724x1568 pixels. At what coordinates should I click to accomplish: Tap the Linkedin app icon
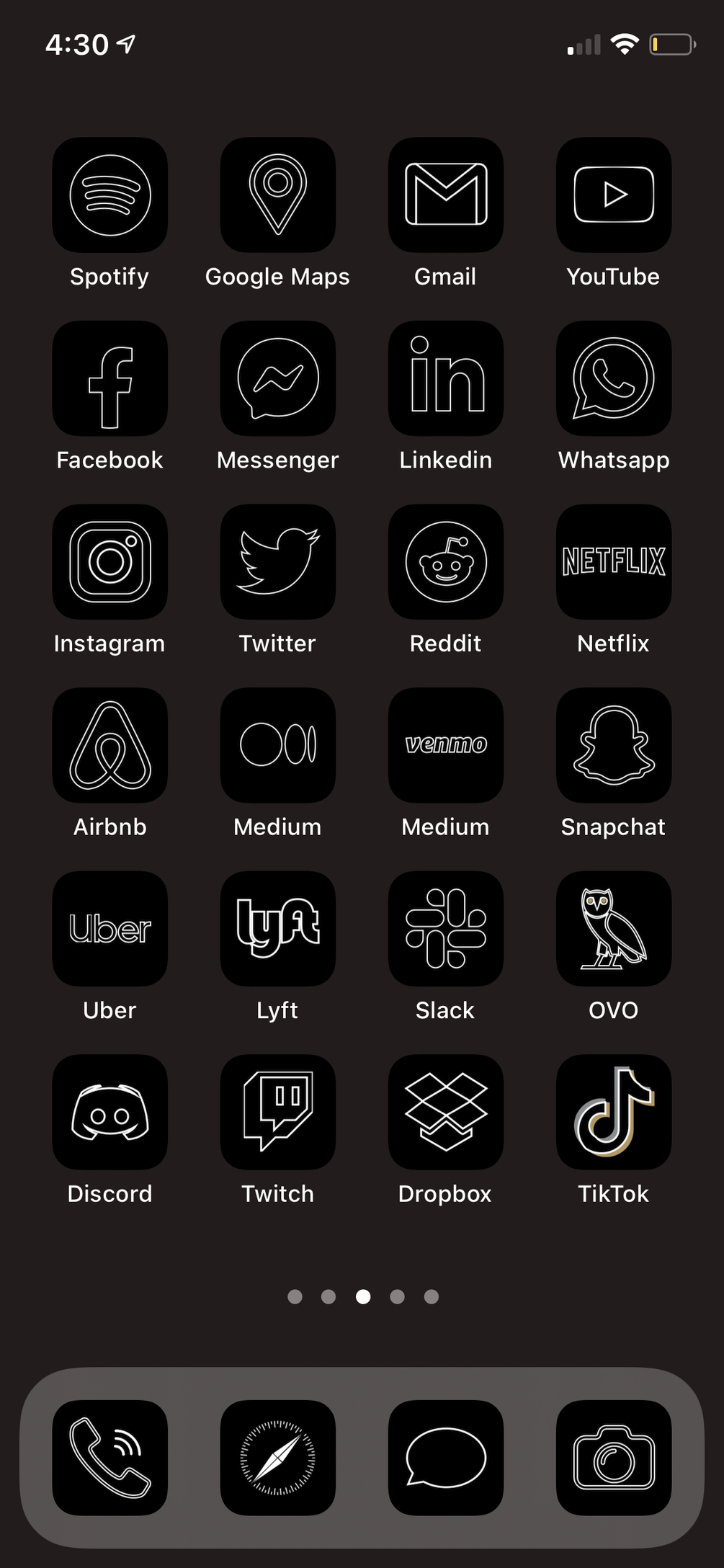click(x=446, y=378)
